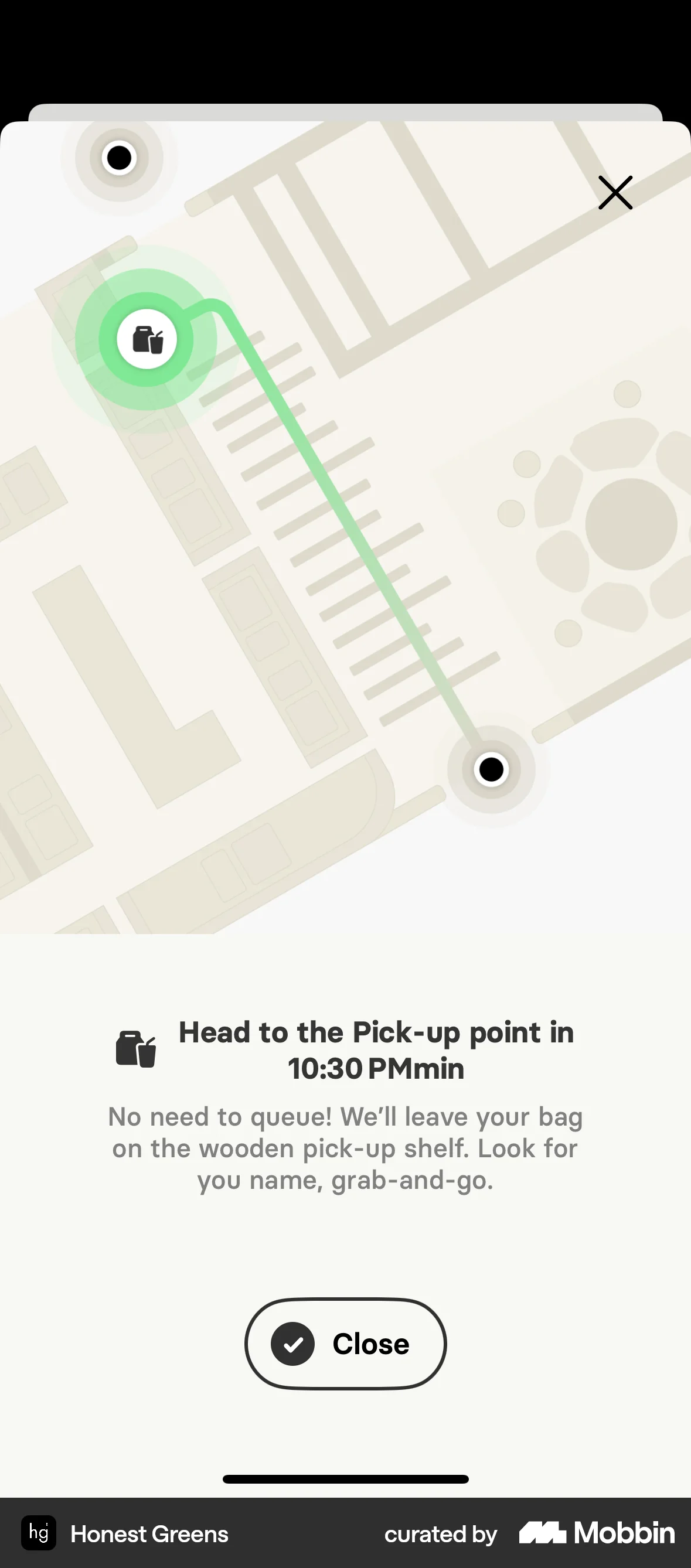Tap the X dismiss icon top right
Image resolution: width=691 pixels, height=1568 pixels.
pyautogui.click(x=615, y=193)
